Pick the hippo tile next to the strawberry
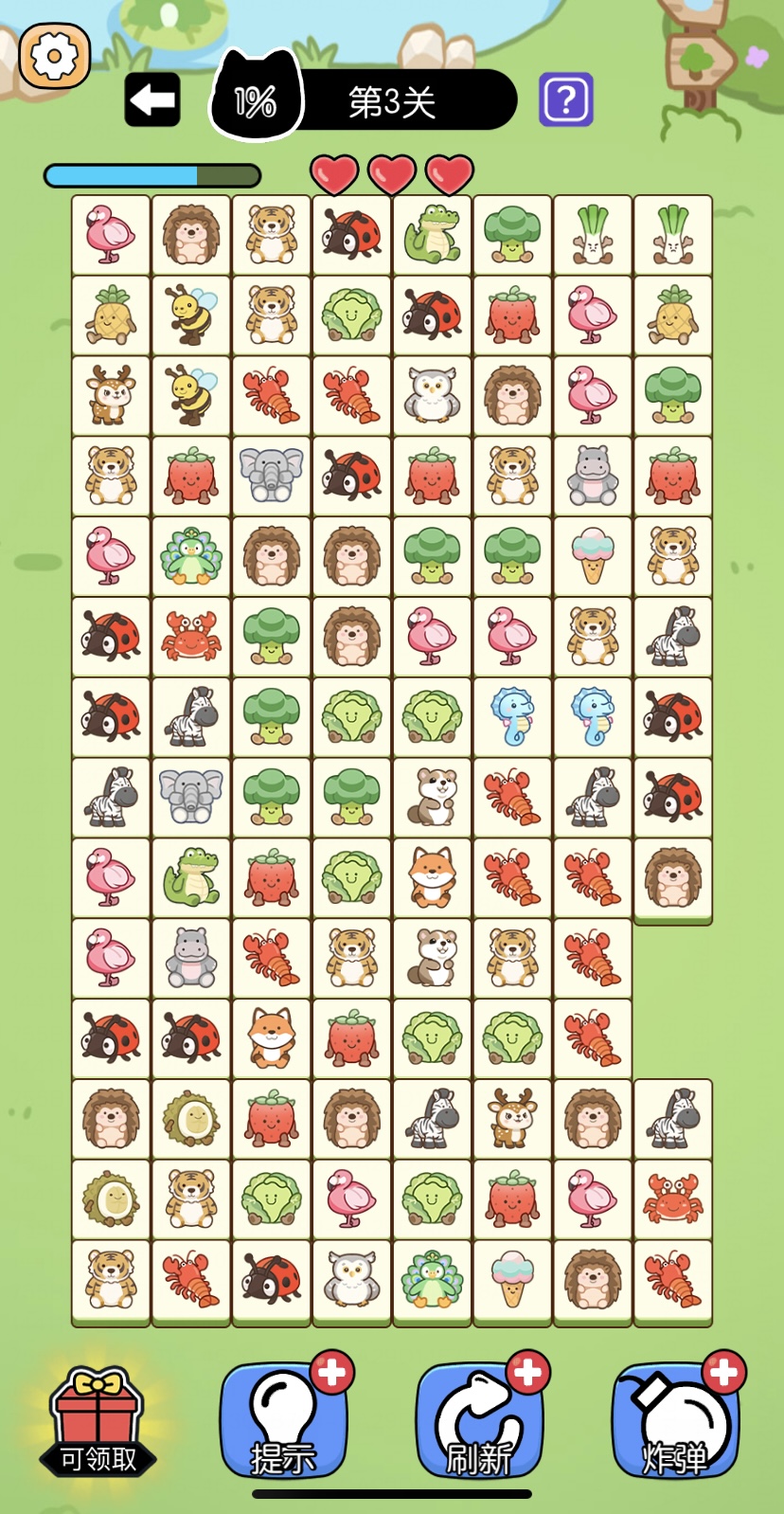Viewport: 784px width, 1514px height. [593, 475]
